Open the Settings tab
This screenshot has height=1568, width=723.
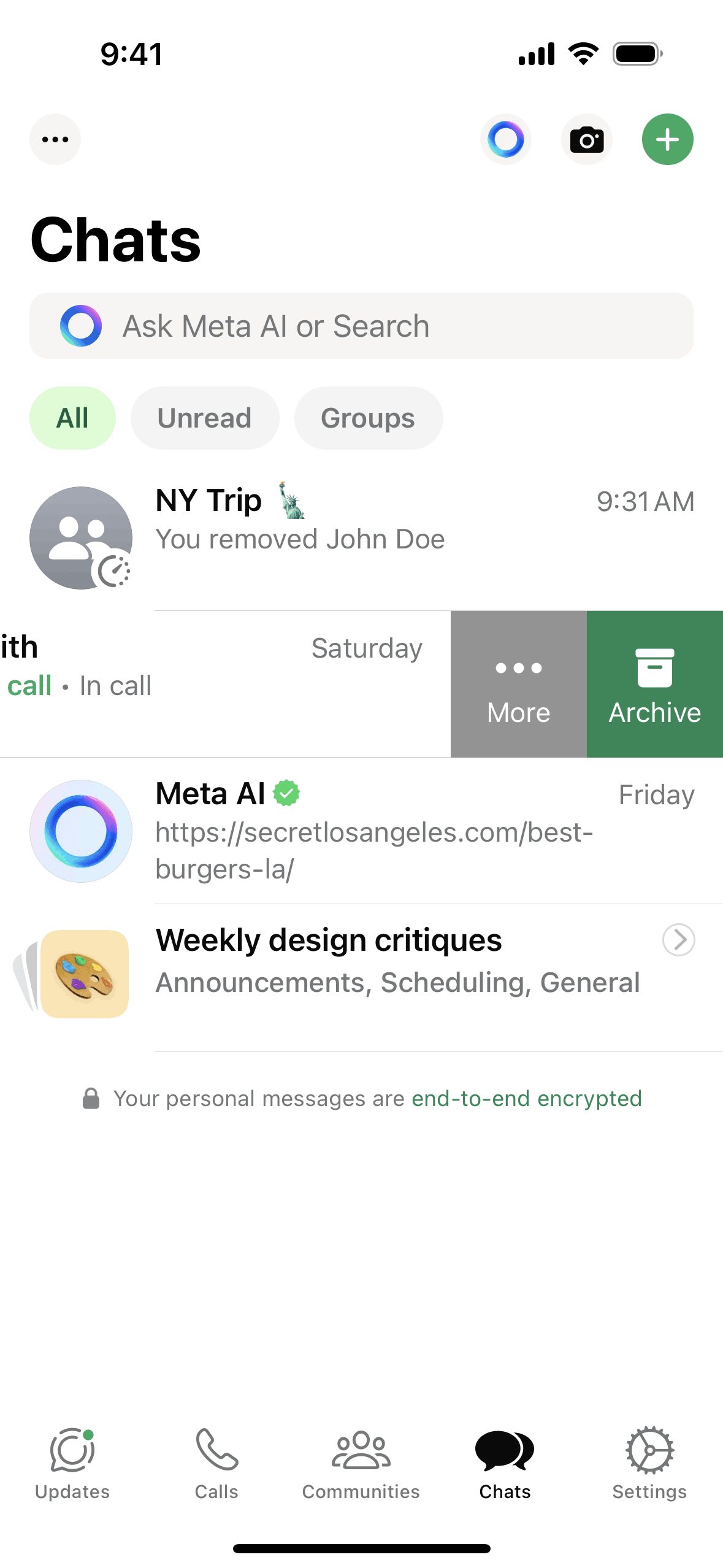[649, 1464]
